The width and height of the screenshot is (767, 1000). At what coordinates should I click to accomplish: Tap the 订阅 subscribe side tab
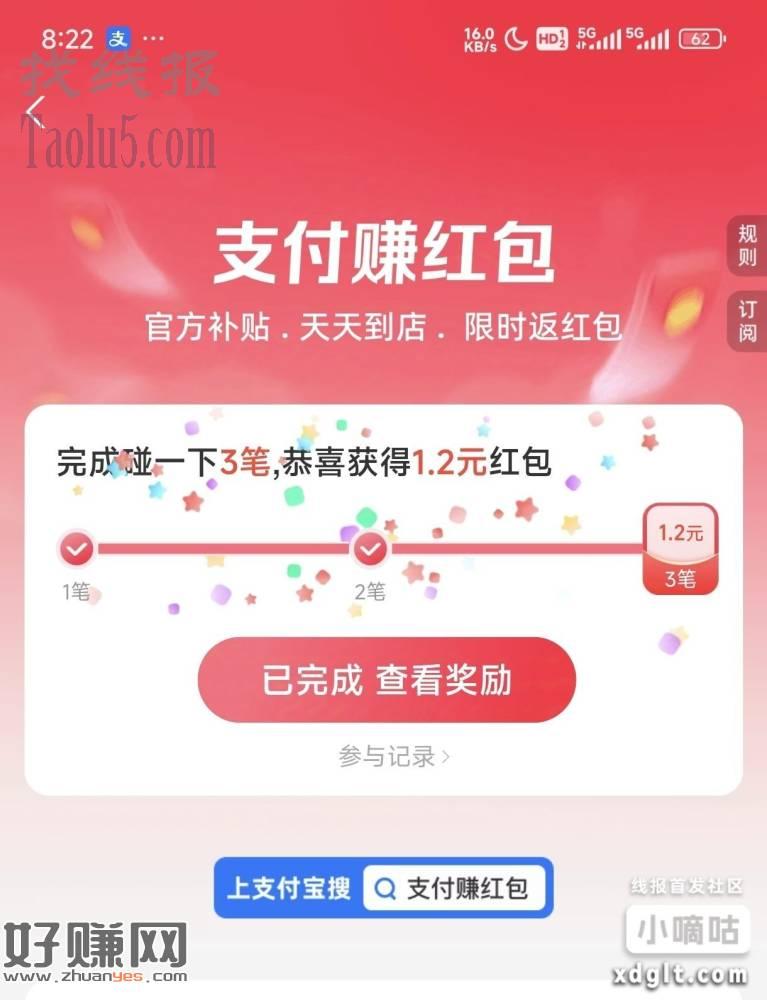tap(748, 320)
